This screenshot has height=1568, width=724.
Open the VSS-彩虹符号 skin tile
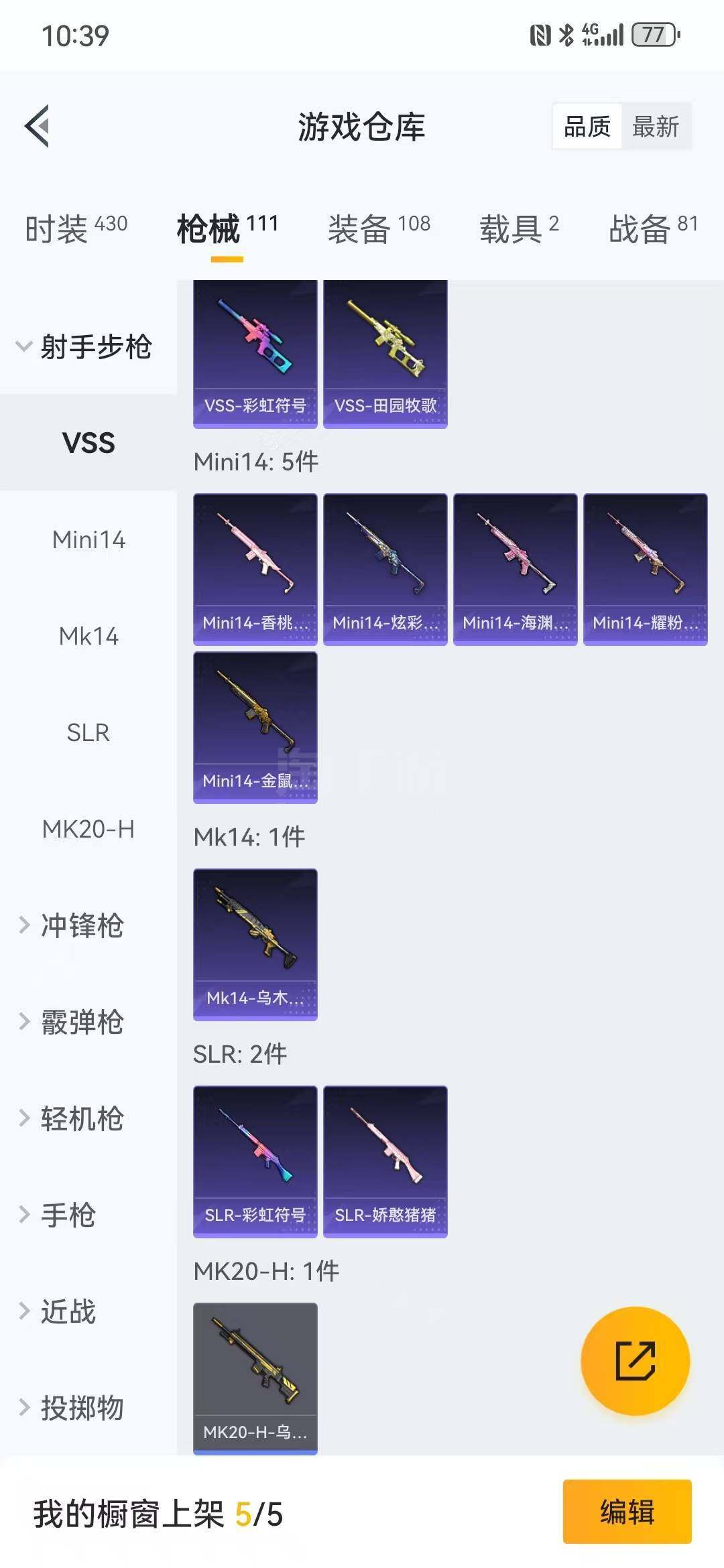255,354
